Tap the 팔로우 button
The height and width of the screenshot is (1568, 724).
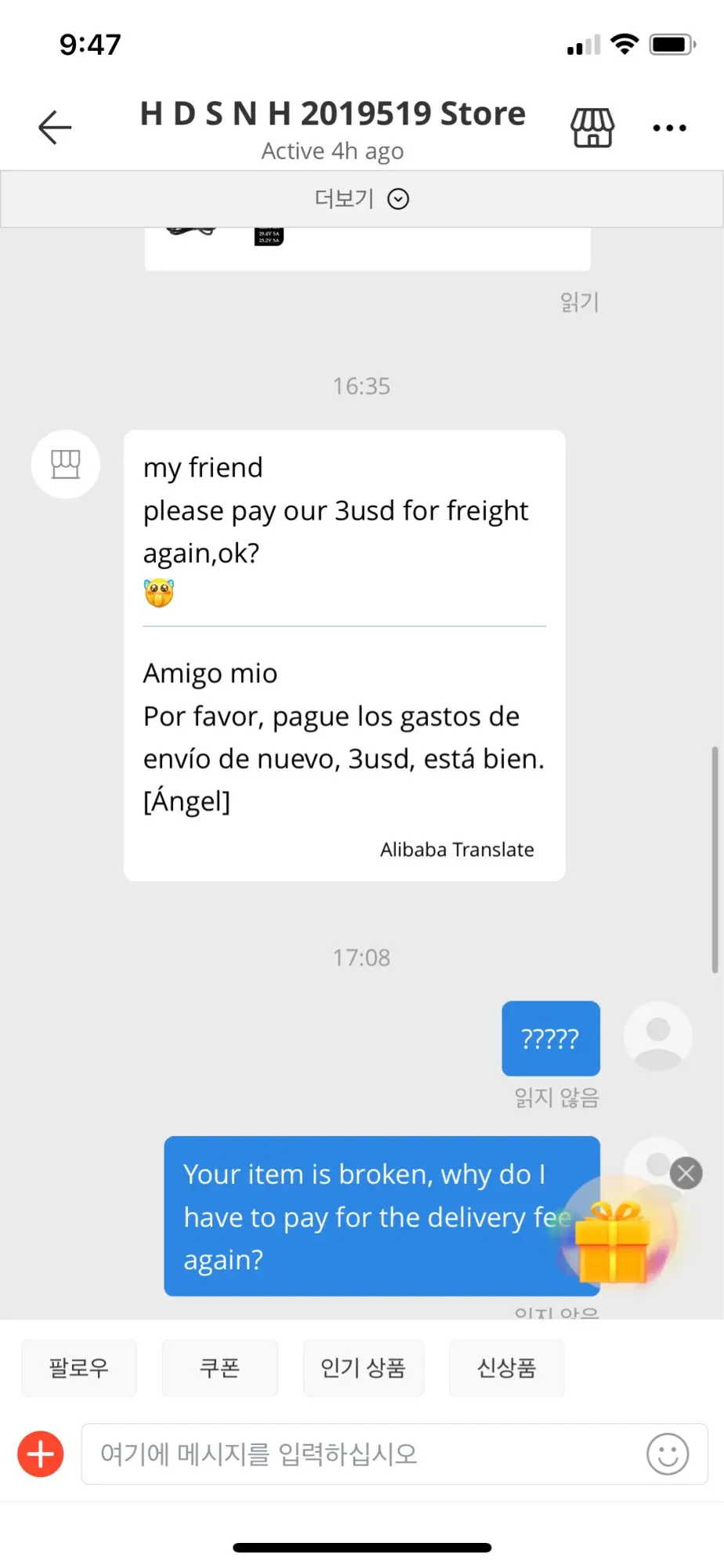(x=79, y=1368)
